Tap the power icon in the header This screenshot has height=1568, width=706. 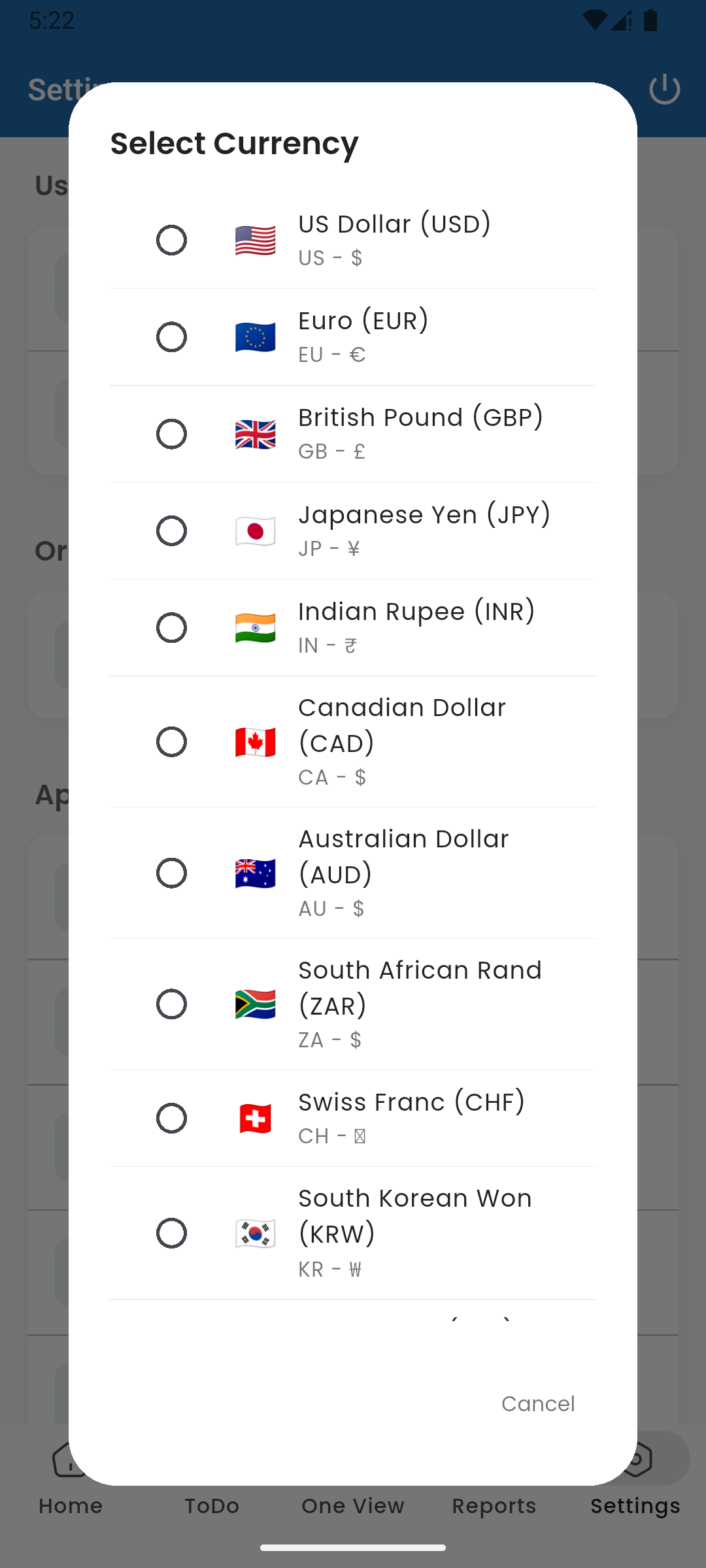click(x=664, y=90)
